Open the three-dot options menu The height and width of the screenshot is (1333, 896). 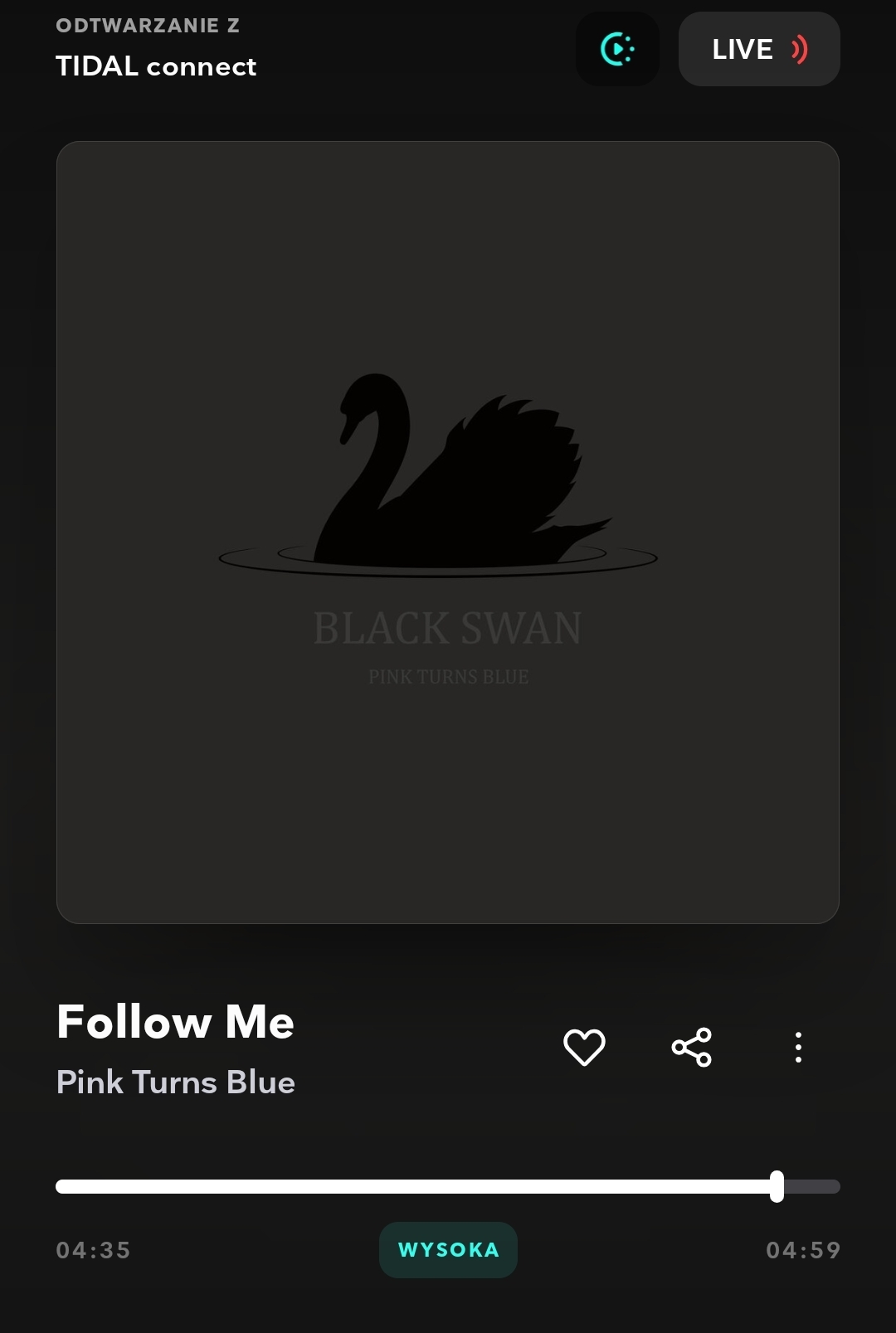tap(798, 1048)
